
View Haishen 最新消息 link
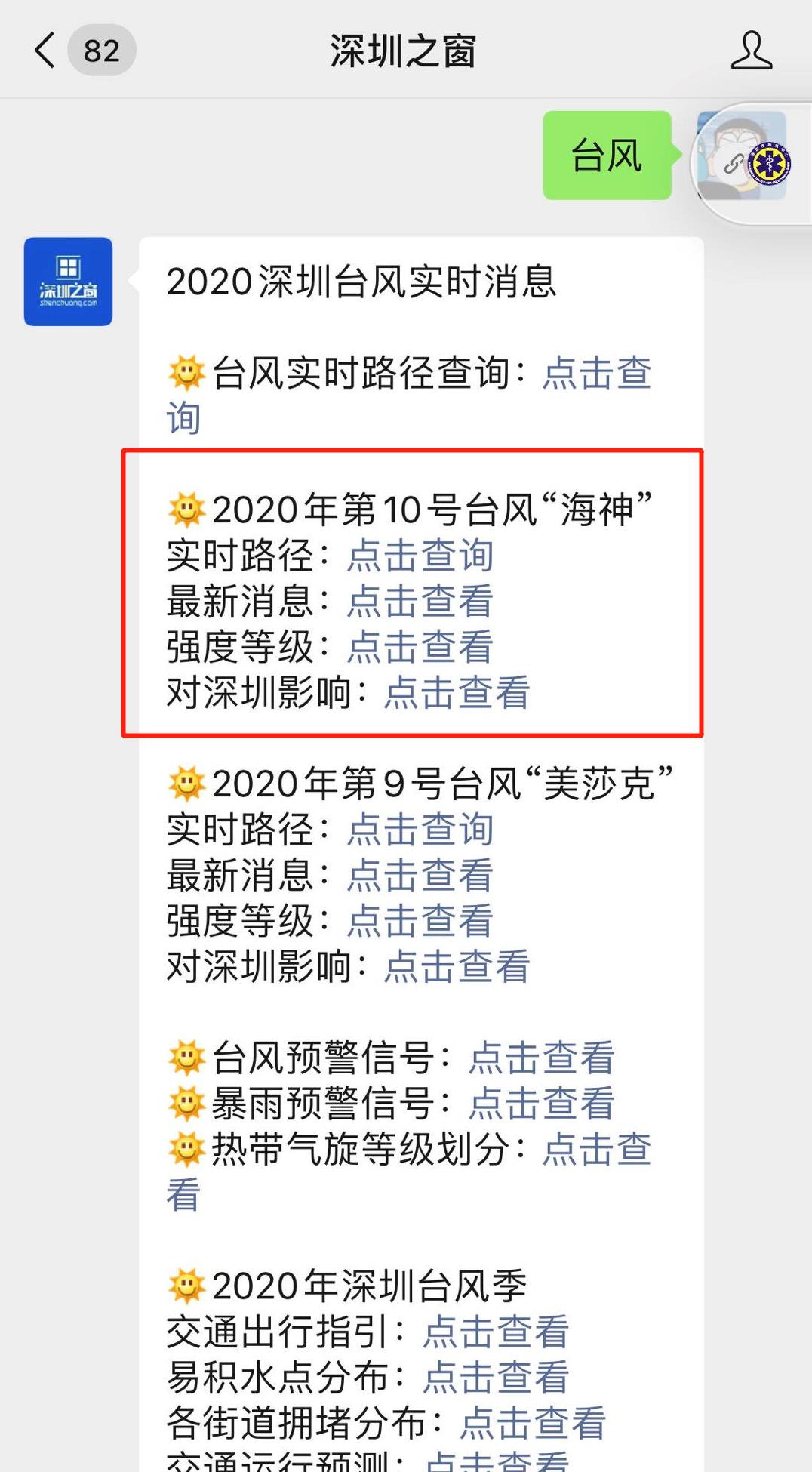pyautogui.click(x=418, y=601)
